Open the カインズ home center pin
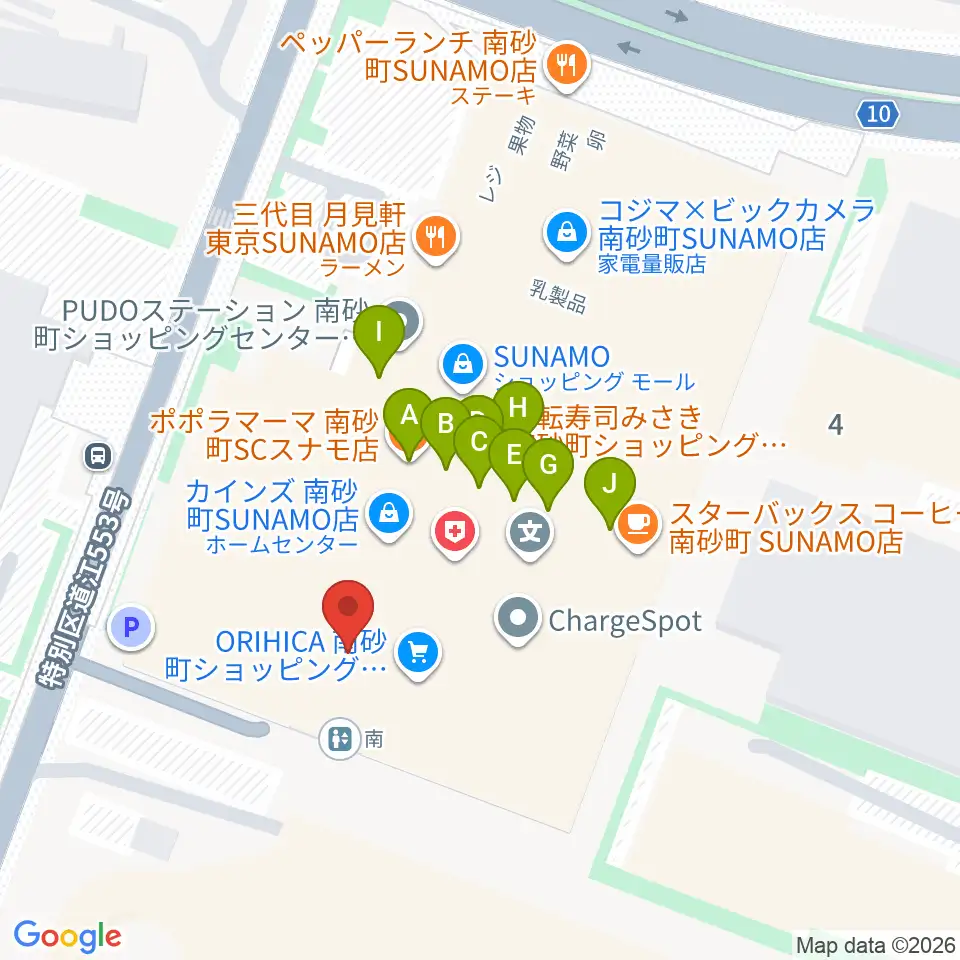960x960 pixels. coord(389,514)
